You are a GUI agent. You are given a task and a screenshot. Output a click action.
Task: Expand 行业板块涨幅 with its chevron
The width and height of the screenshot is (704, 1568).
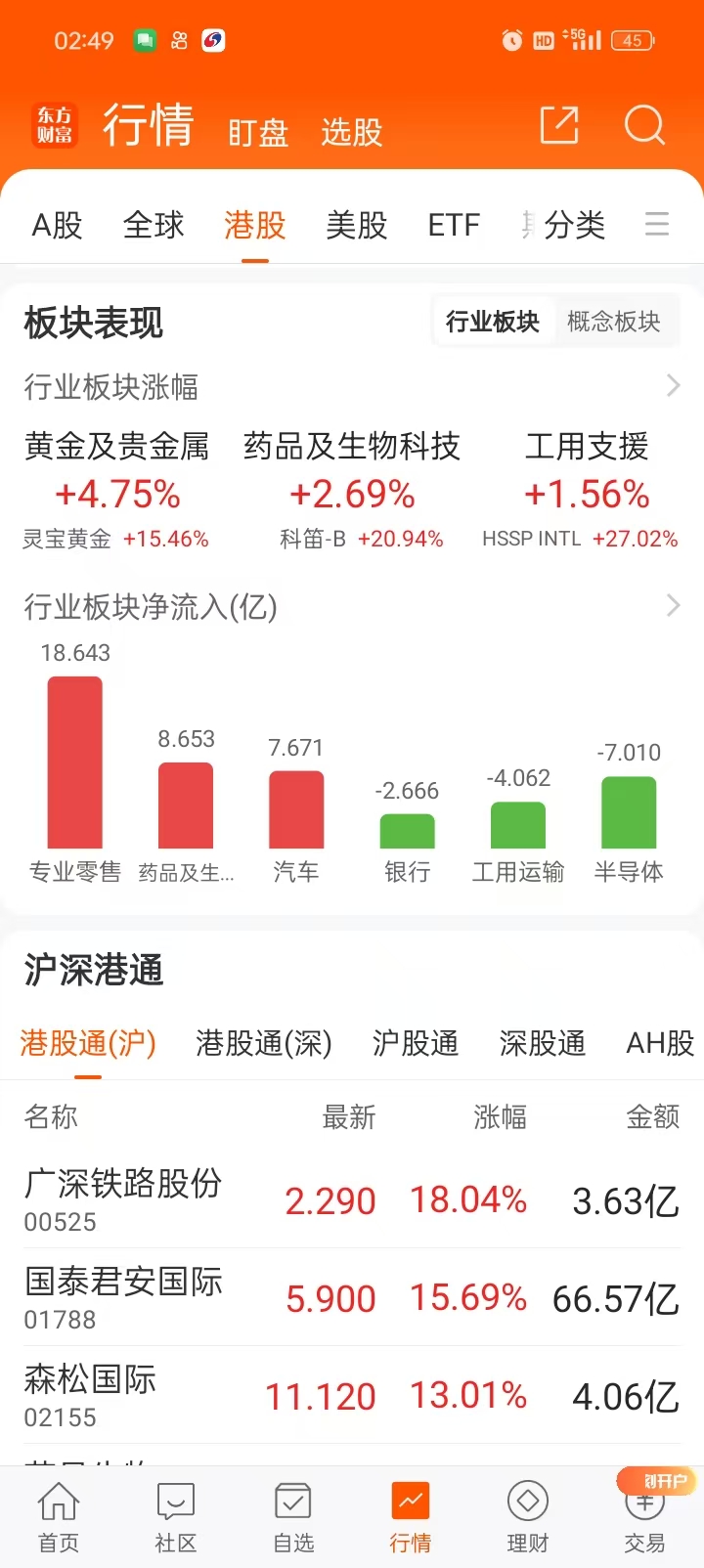(673, 386)
